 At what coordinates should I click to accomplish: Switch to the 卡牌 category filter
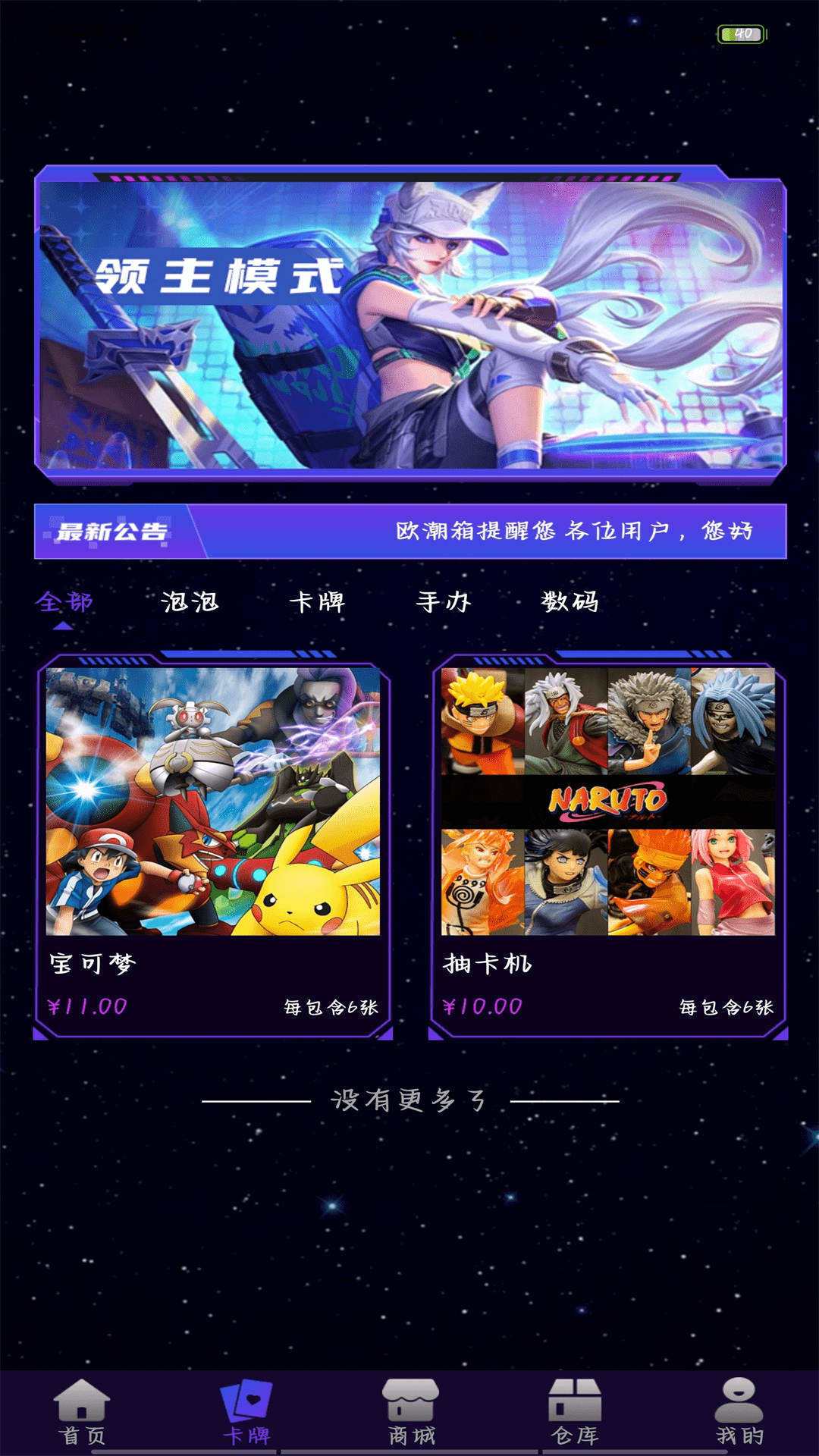click(x=317, y=602)
